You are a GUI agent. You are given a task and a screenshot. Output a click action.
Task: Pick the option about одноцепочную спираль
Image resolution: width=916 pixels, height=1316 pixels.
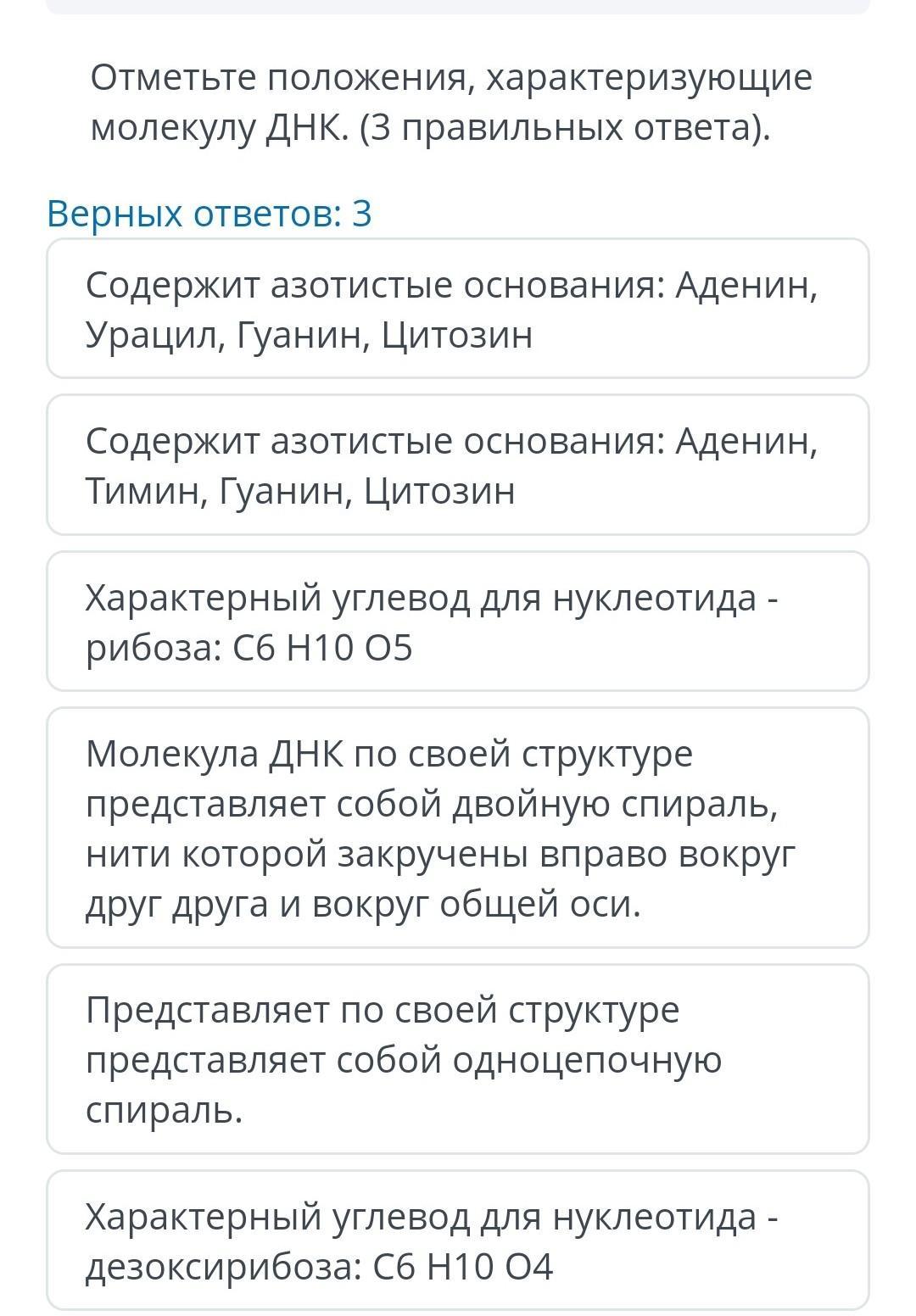point(458,1059)
